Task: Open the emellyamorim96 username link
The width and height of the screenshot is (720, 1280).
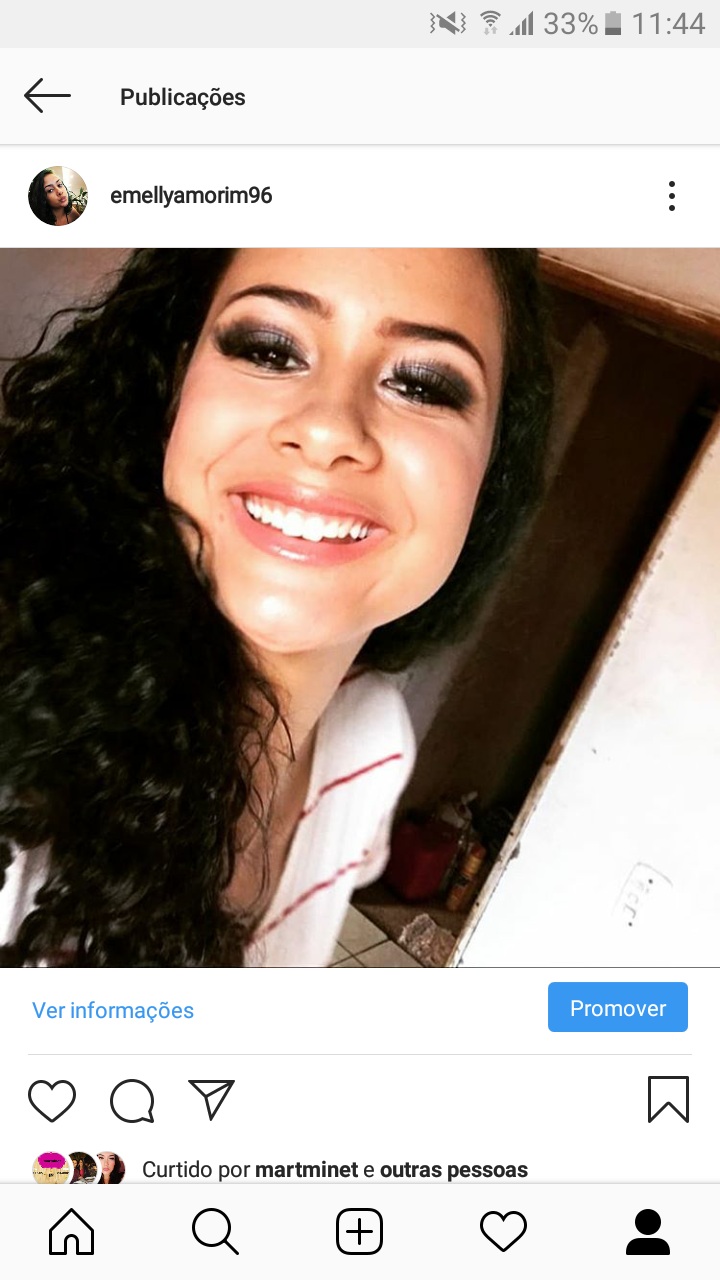Action: (x=191, y=196)
